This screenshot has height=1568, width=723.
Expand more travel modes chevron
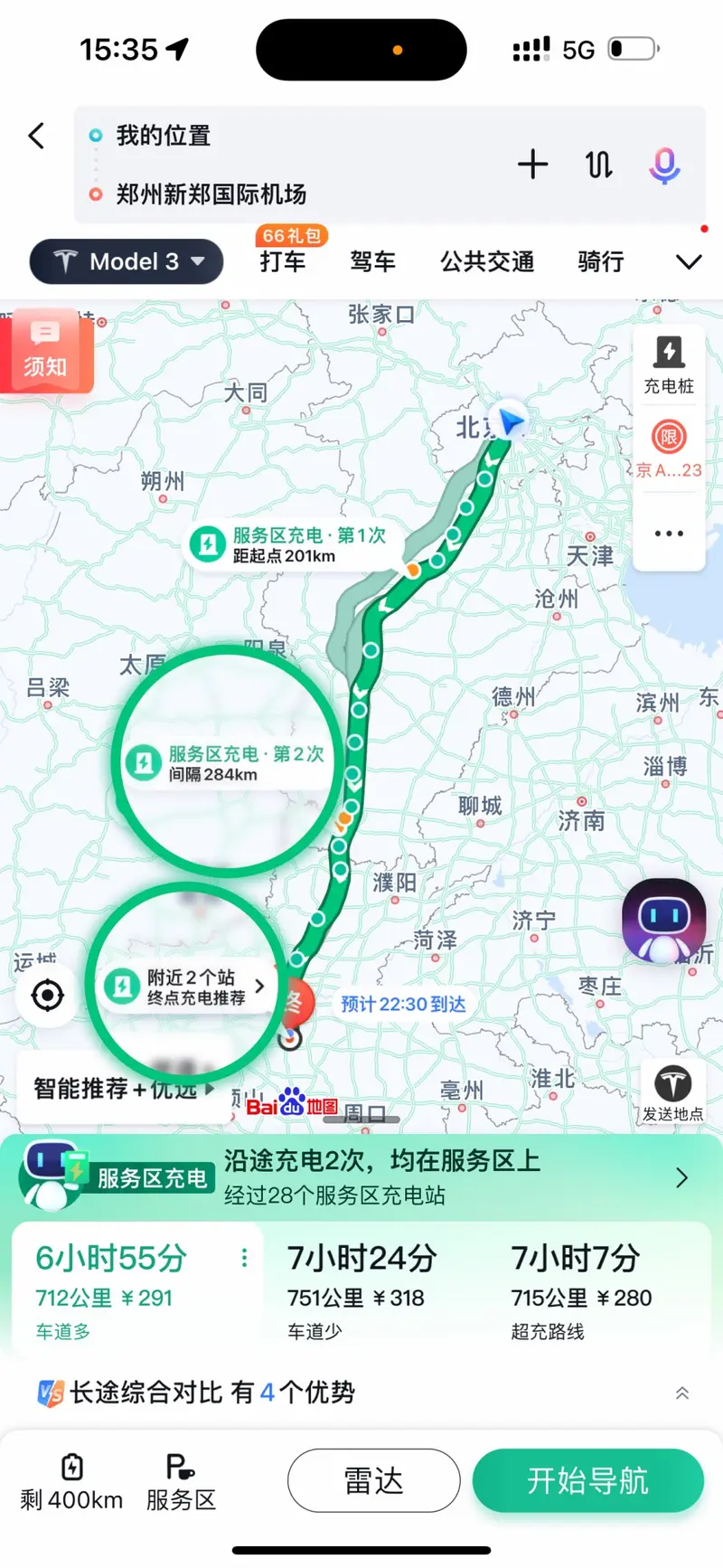point(689,262)
